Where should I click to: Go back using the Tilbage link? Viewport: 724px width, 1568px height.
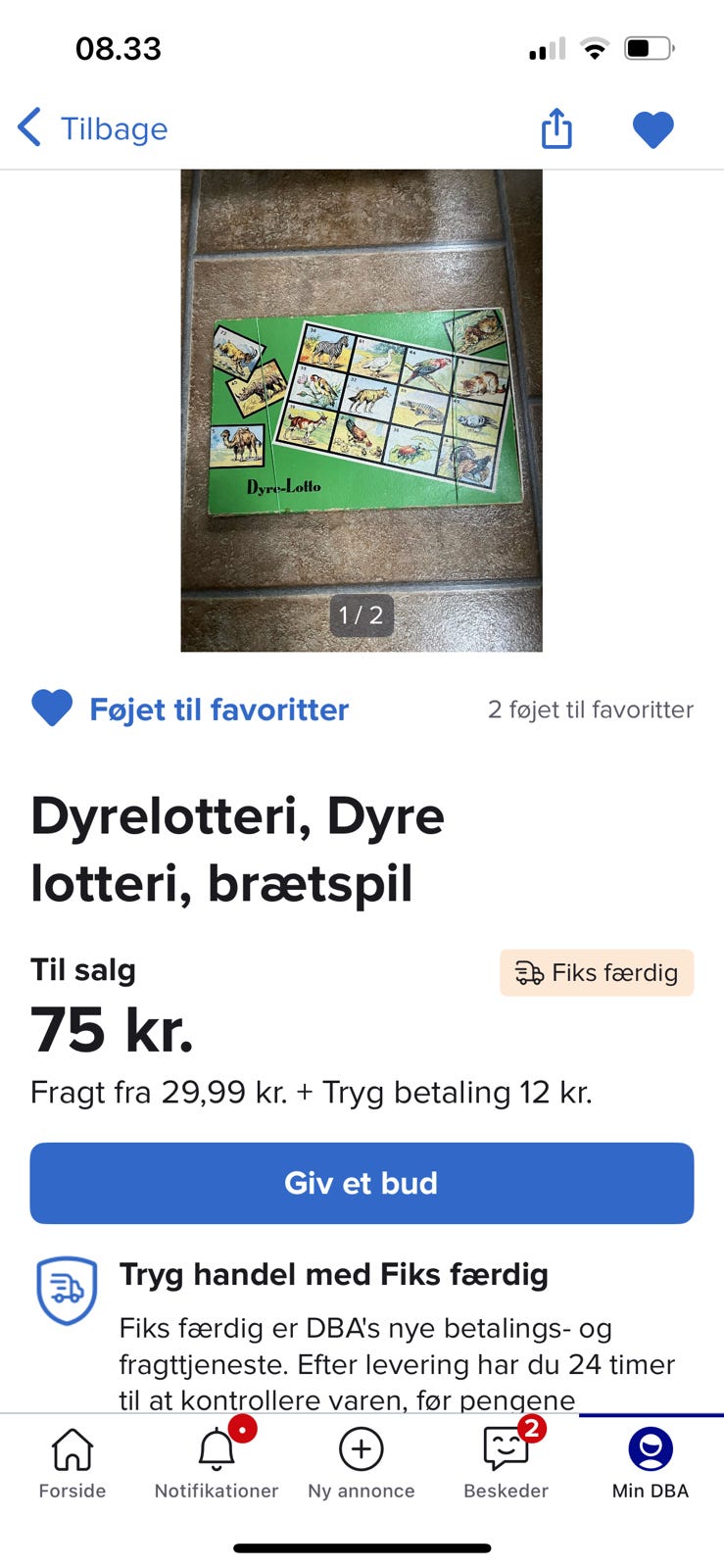point(115,127)
